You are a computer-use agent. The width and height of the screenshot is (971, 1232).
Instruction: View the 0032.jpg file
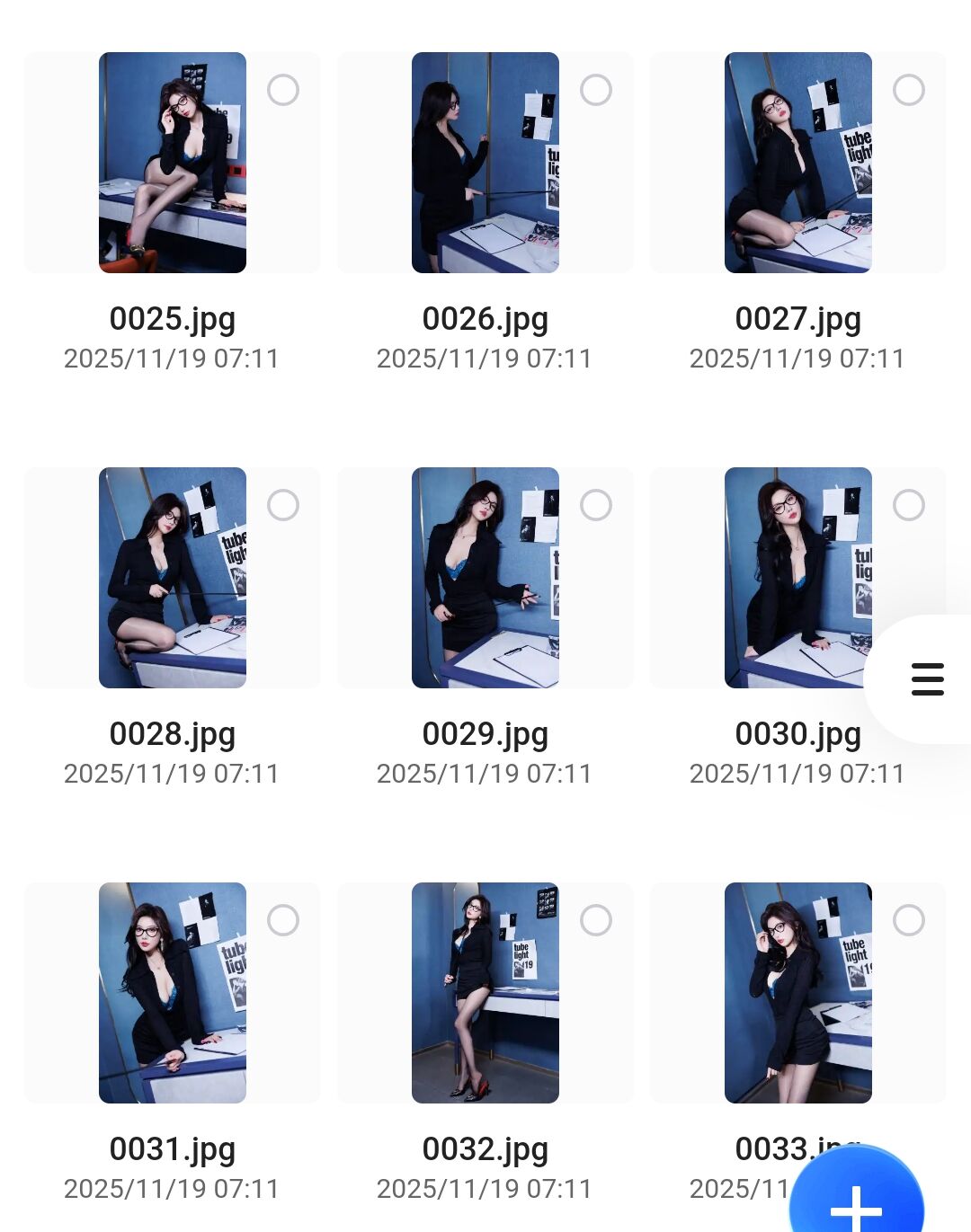485,993
